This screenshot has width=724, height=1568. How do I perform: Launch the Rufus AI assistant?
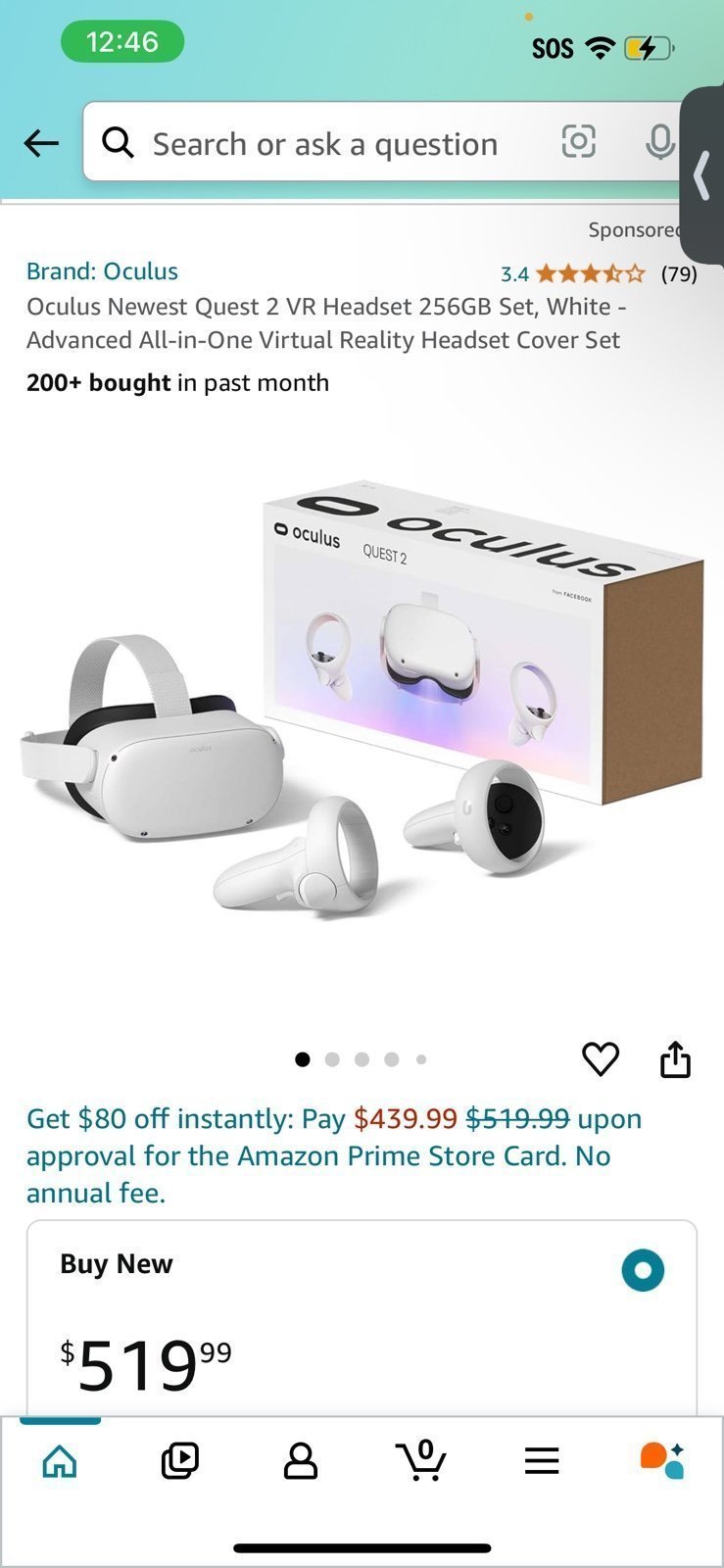662,1460
